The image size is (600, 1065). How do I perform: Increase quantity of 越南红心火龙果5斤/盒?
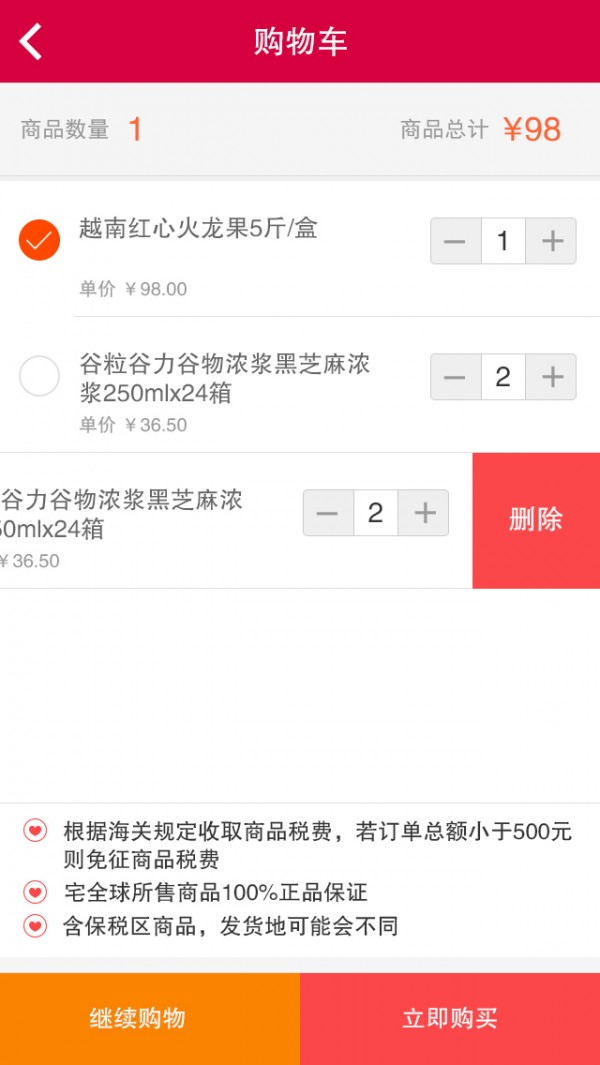coord(552,241)
